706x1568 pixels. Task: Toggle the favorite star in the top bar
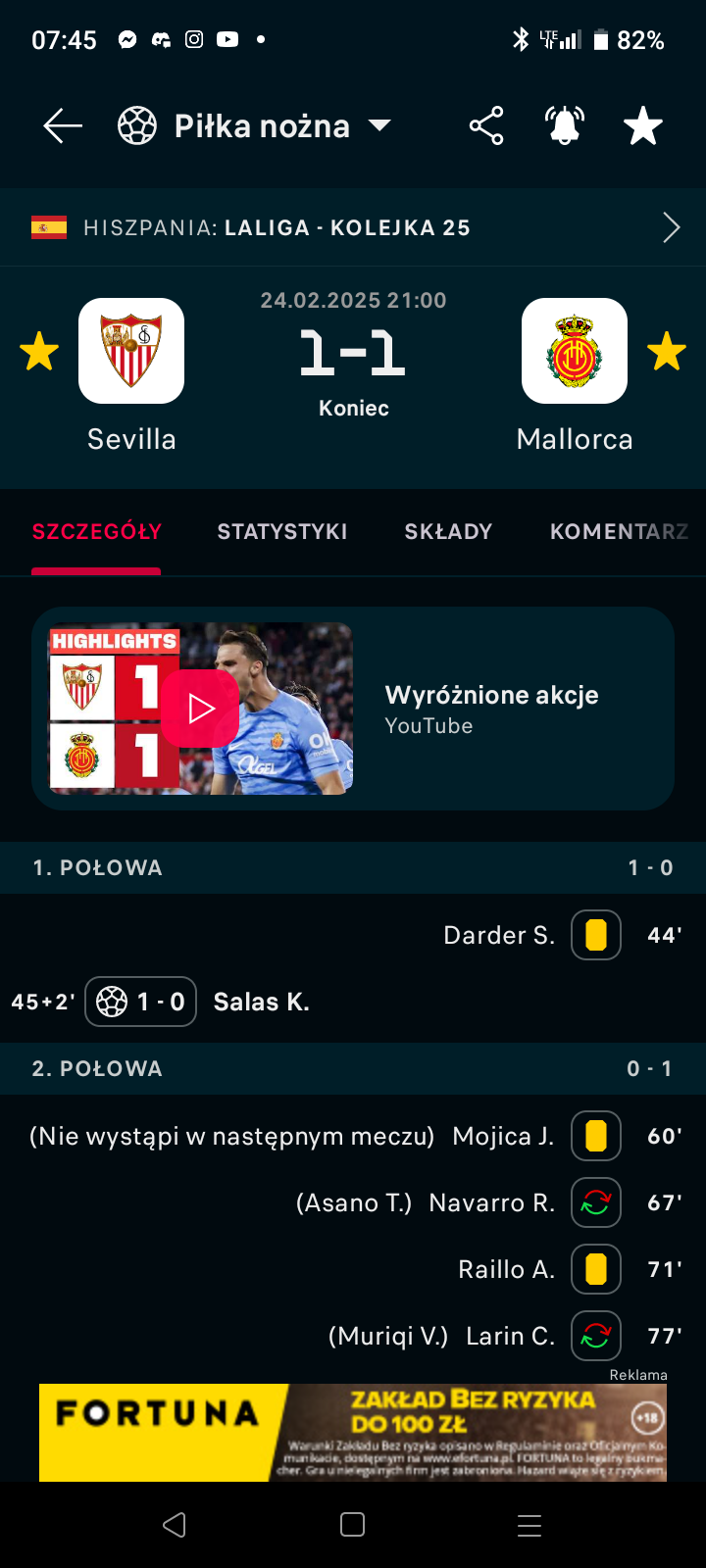(x=643, y=125)
